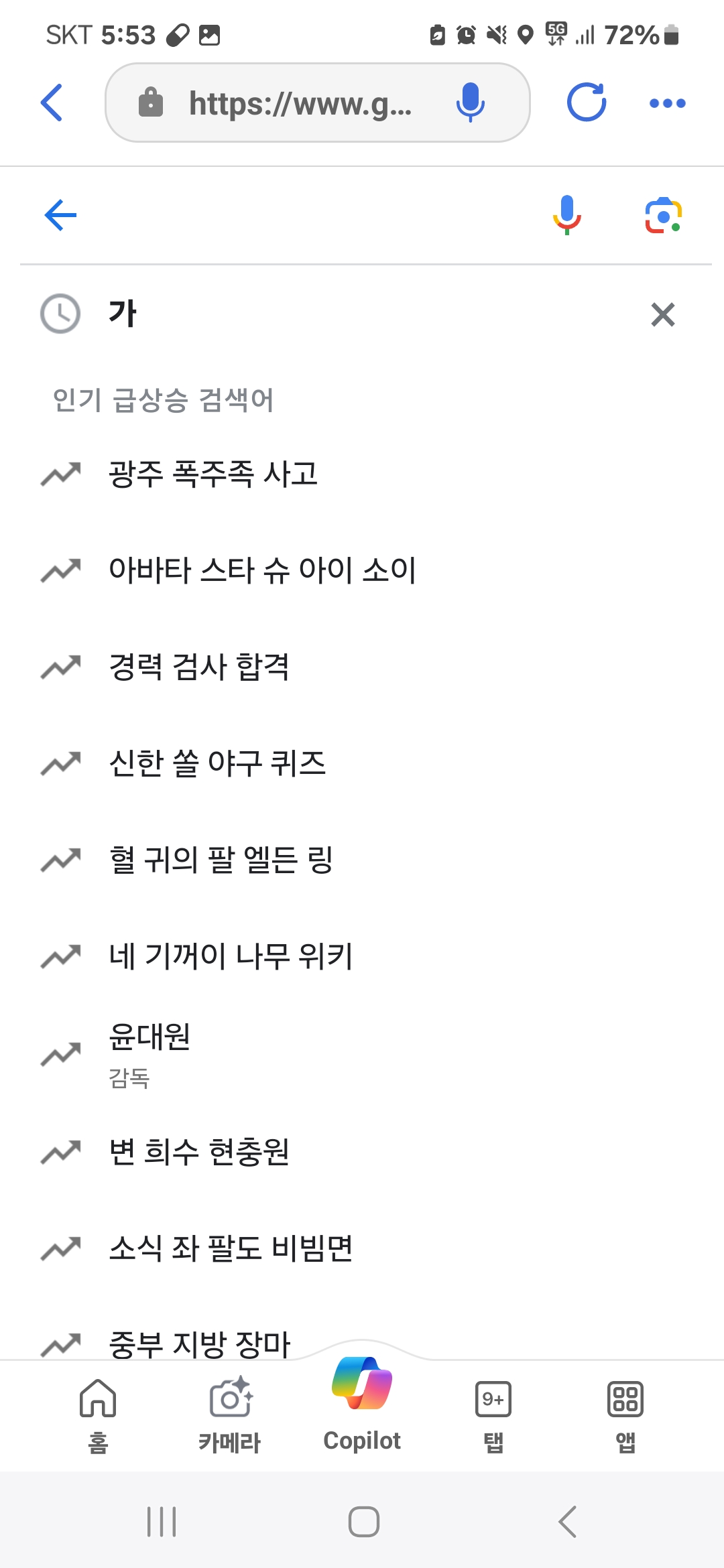Open trending '아바타 스타 슈 아이 소이'
Viewport: 724px width, 1568px height.
(x=261, y=570)
